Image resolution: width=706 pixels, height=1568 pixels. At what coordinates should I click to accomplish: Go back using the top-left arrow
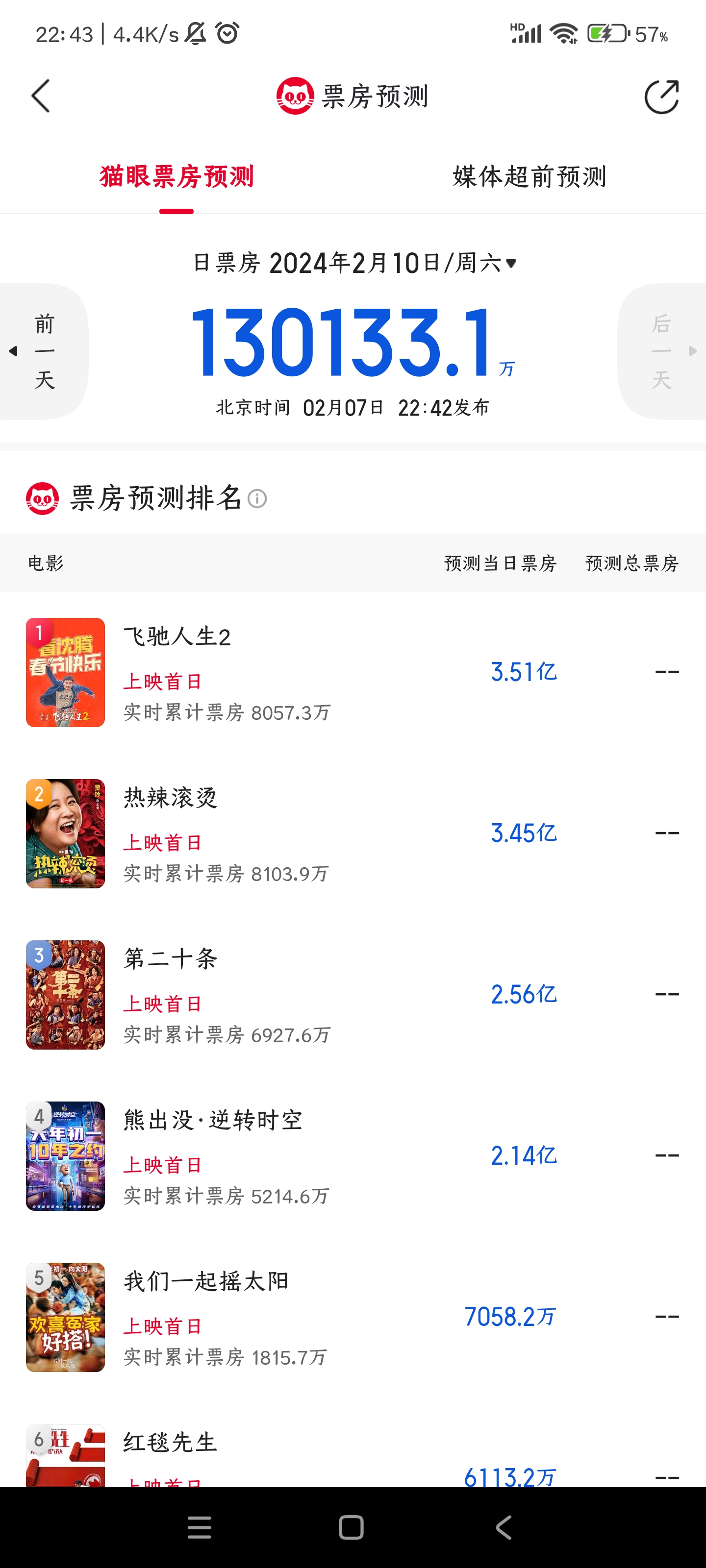(40, 96)
